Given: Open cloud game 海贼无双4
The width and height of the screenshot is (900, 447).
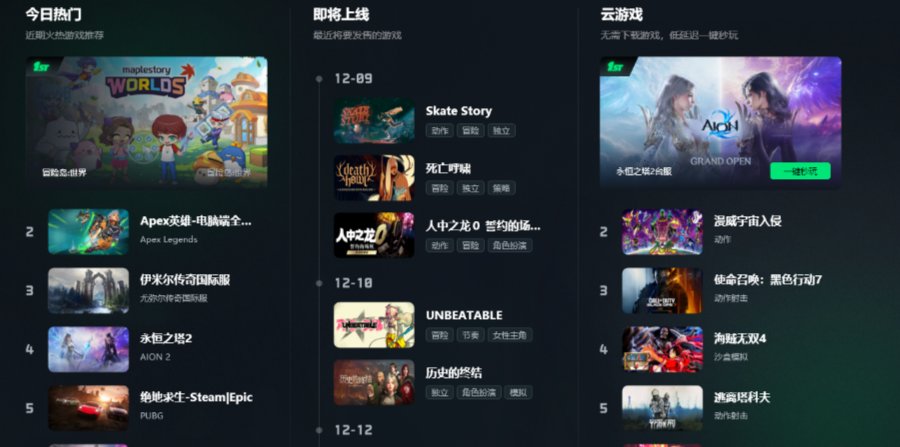Looking at the screenshot, I should tap(740, 338).
